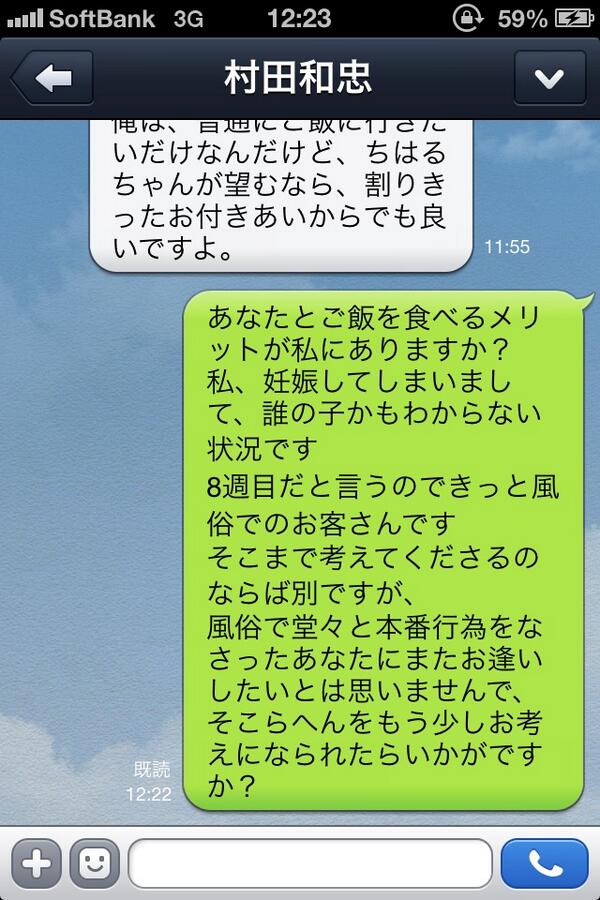Open the sticker and emoji picker
Image resolution: width=600 pixels, height=900 pixels.
tap(94, 862)
